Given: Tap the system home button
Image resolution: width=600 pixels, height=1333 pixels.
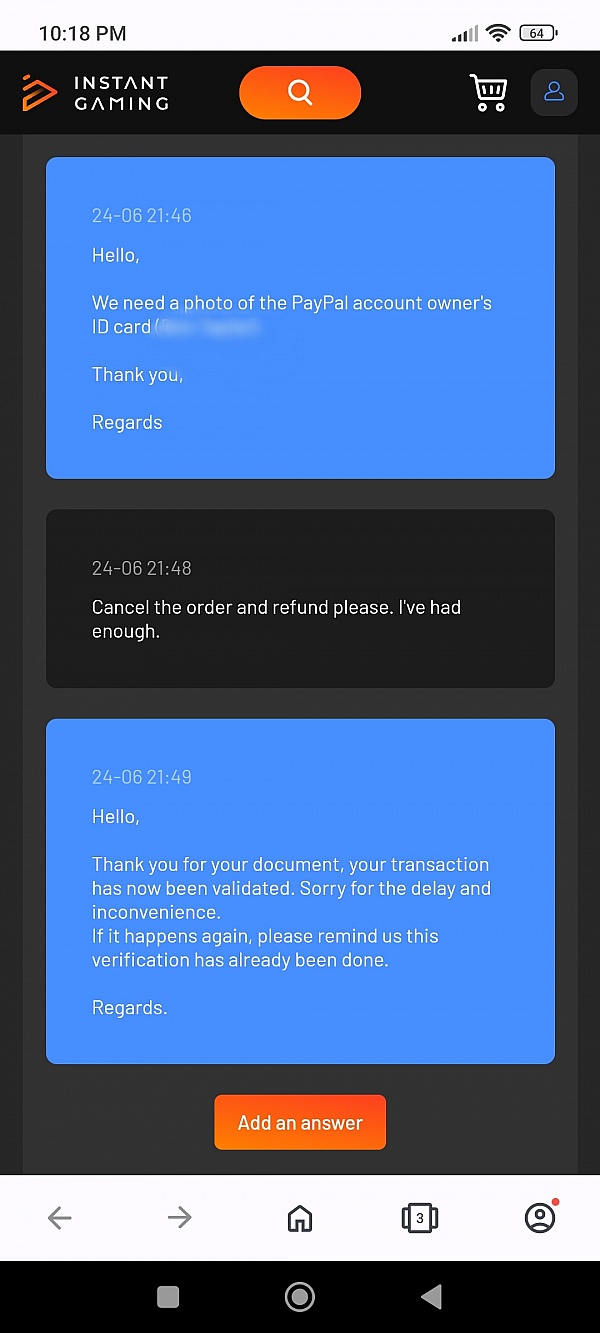Looking at the screenshot, I should (x=299, y=1297).
